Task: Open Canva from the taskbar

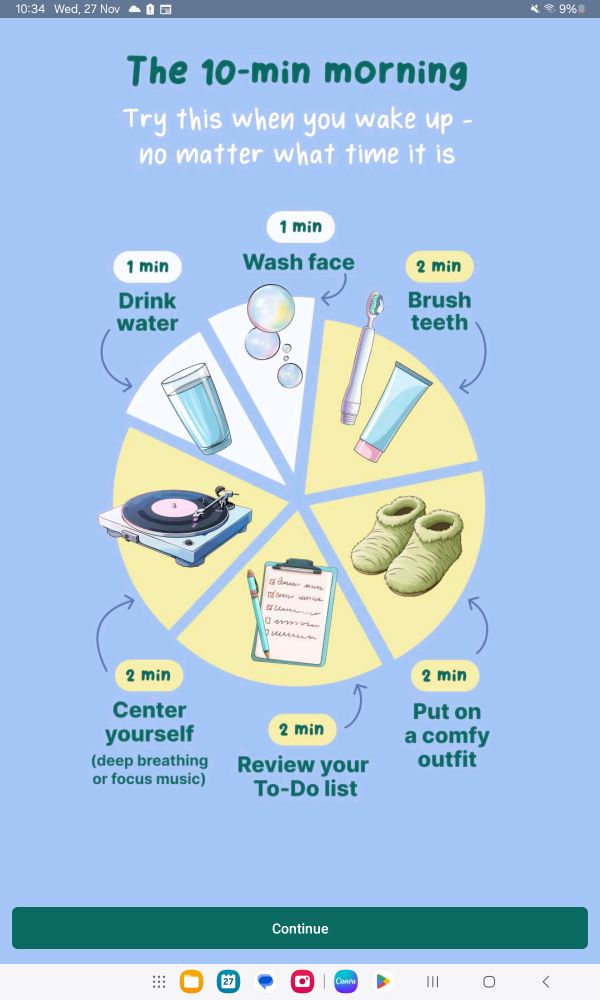Action: [345, 982]
